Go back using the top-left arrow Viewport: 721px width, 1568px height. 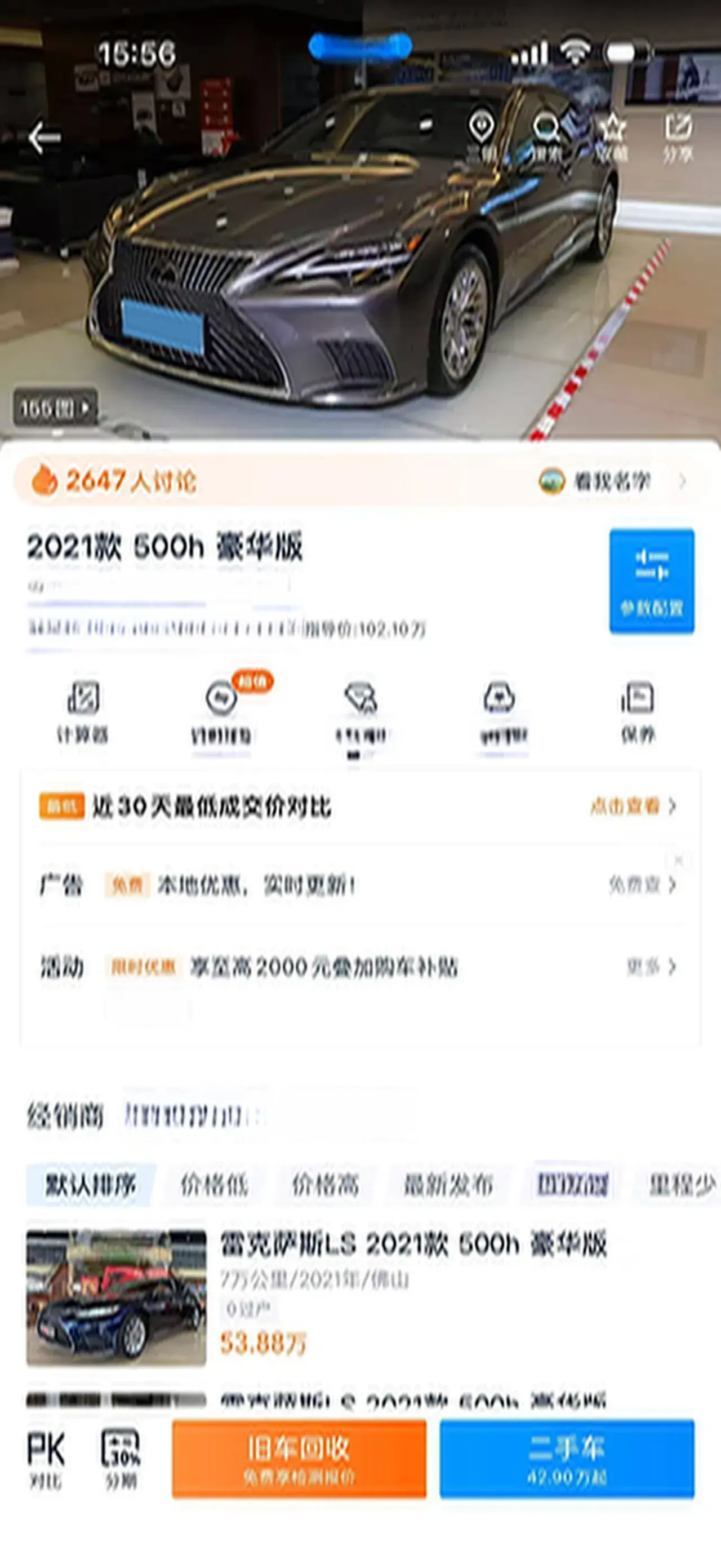44,138
